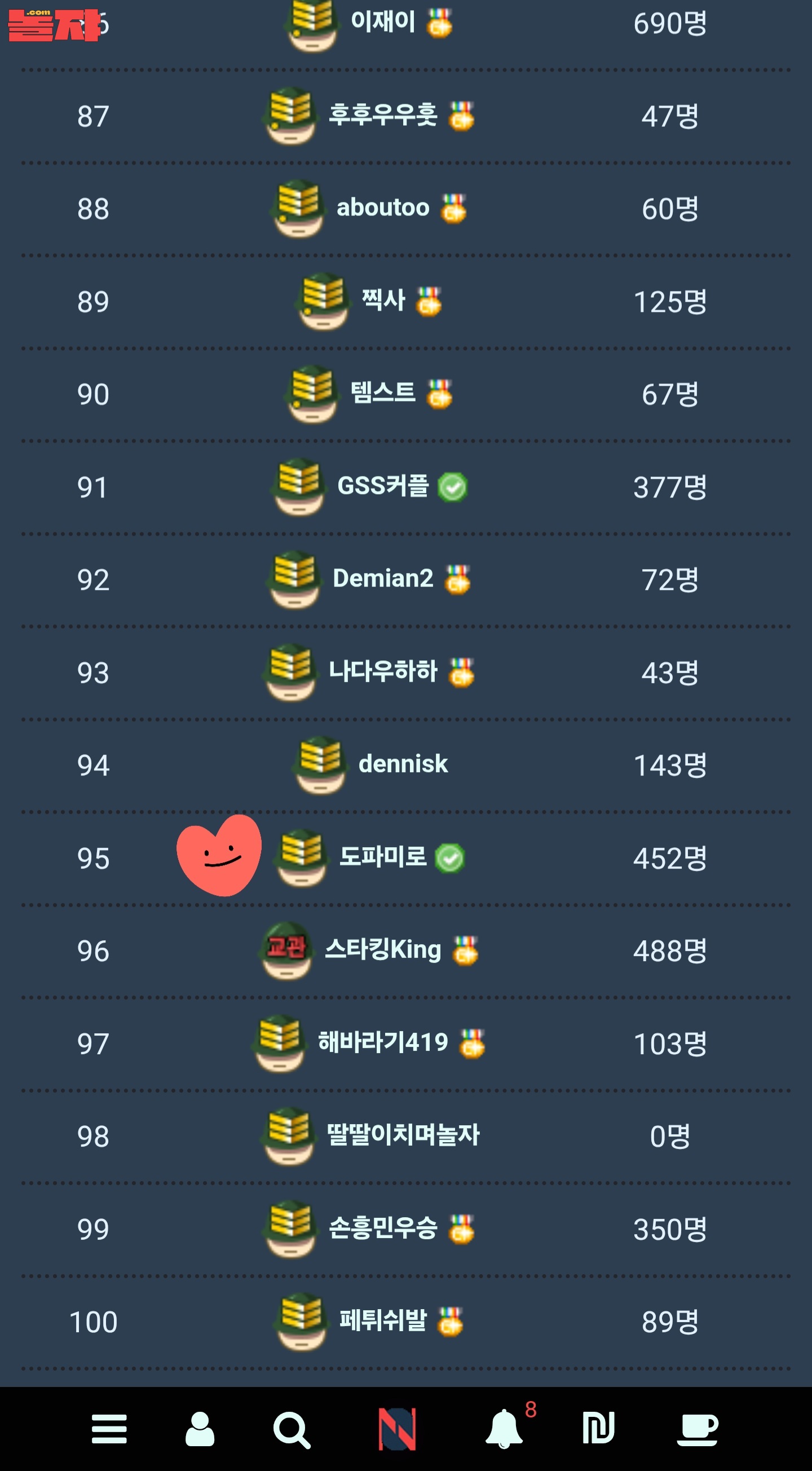Open 손흥민우승 profile
812x1471 pixels.
pos(383,1228)
